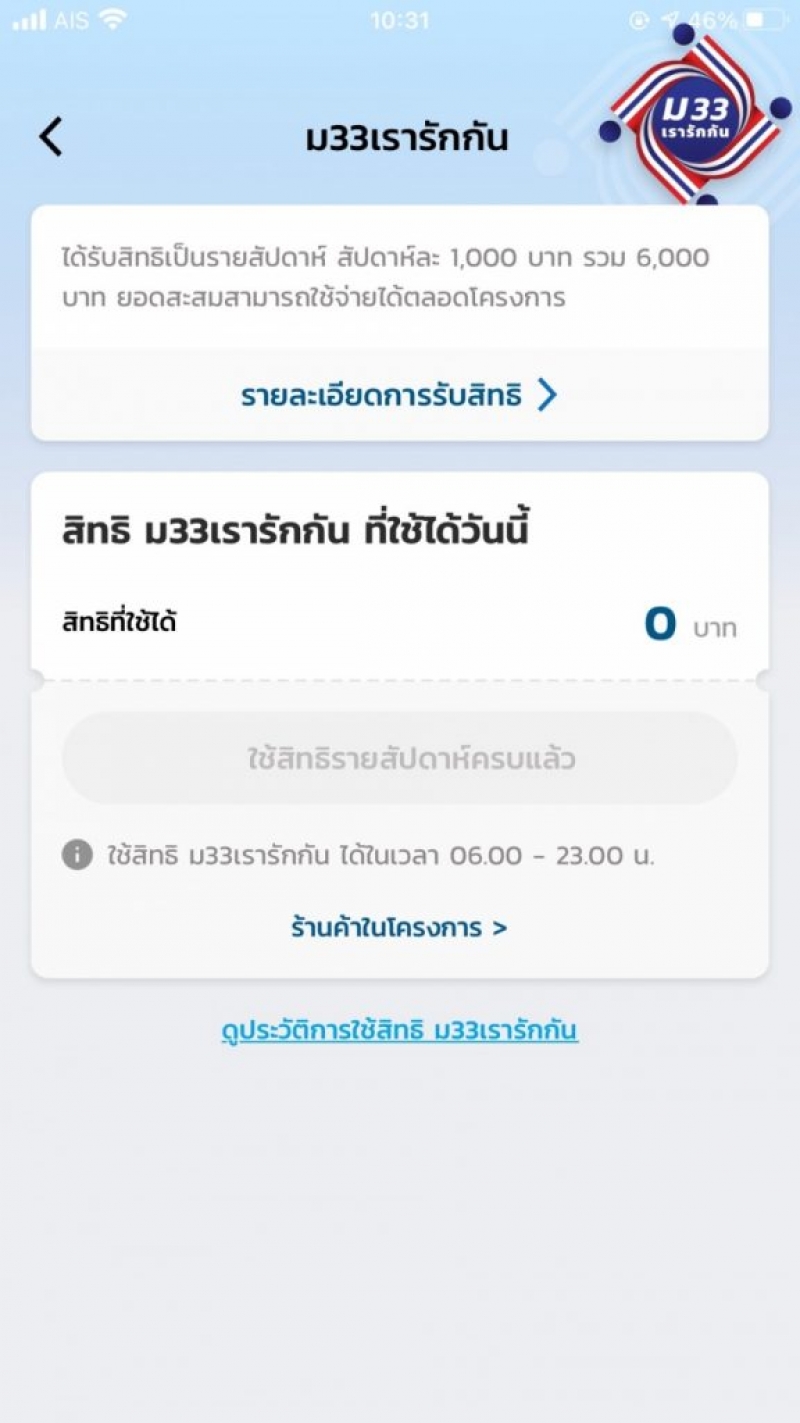View ดูประวัติการใช้สิทธิ ม33เรารักกัน history
Image resolution: width=800 pixels, height=1423 pixels.
[x=399, y=1030]
